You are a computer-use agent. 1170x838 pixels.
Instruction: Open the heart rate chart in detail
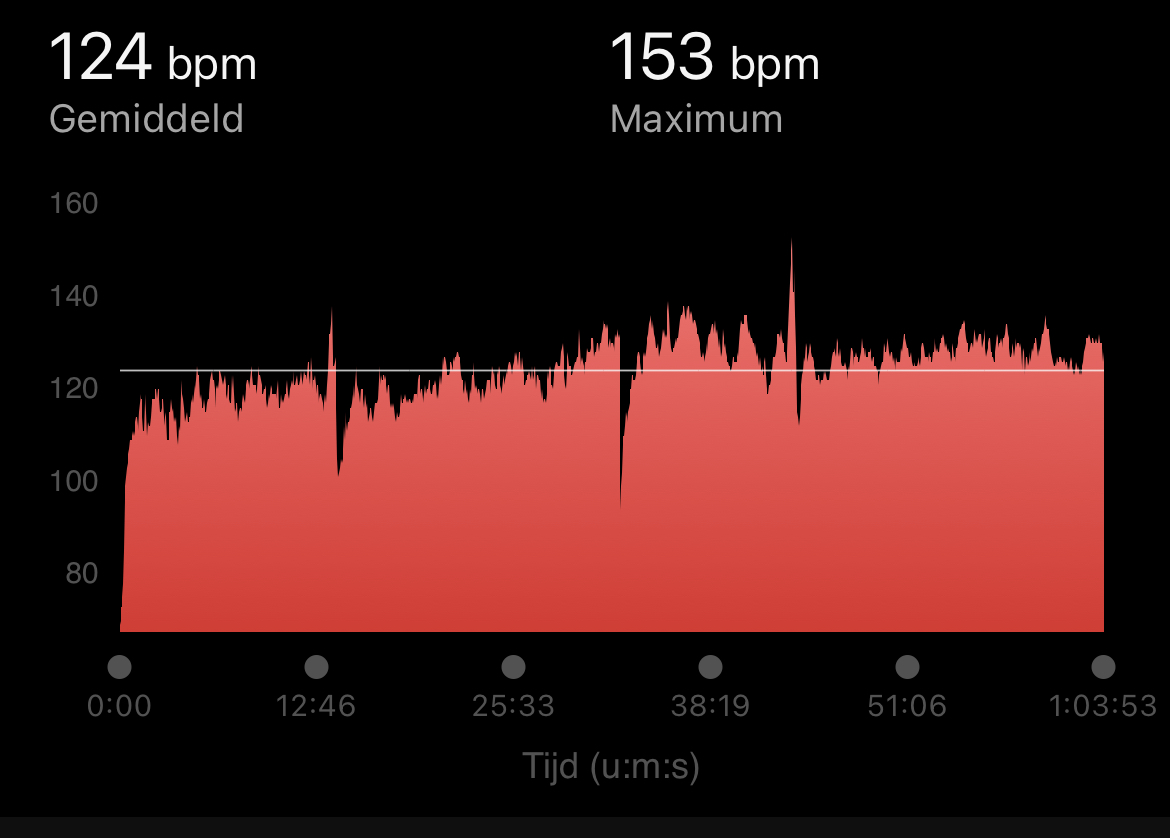click(611, 480)
